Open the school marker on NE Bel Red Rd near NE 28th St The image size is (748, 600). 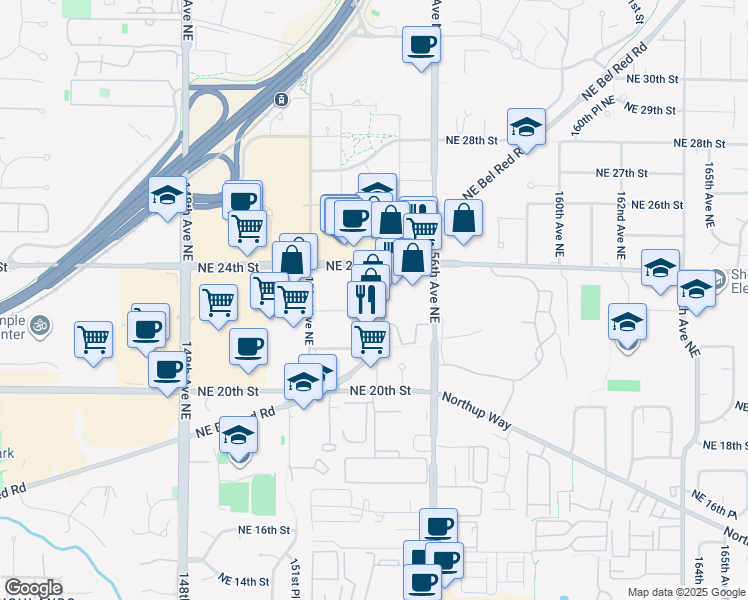(526, 127)
